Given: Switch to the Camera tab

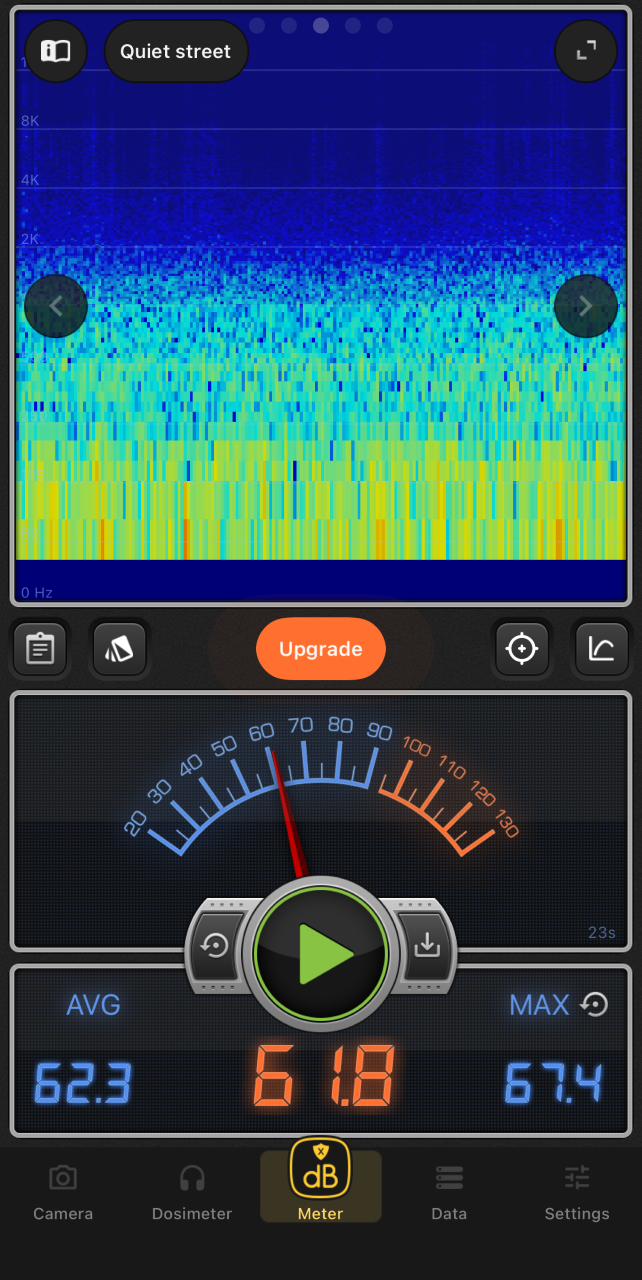Looking at the screenshot, I should coord(62,1193).
